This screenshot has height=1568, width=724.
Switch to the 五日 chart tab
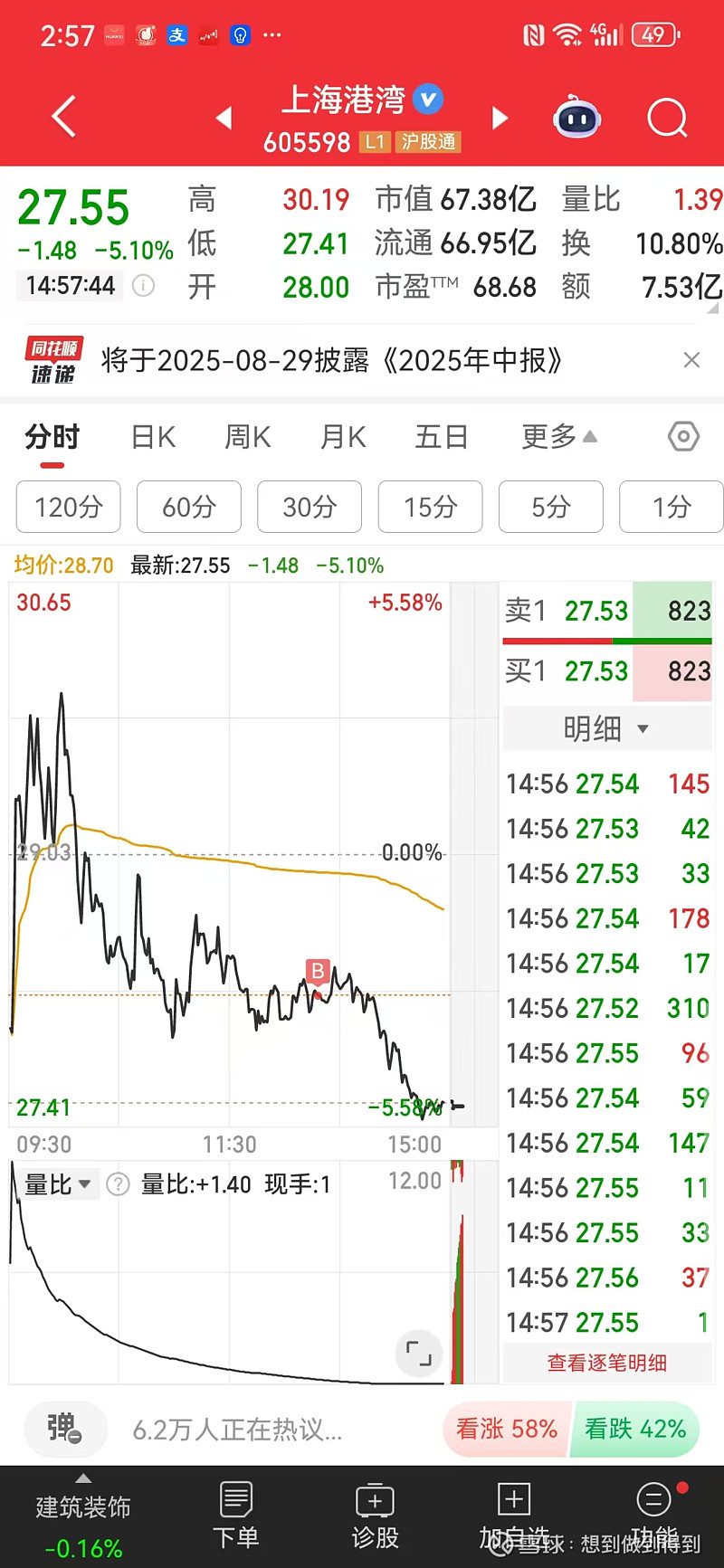[x=442, y=437]
